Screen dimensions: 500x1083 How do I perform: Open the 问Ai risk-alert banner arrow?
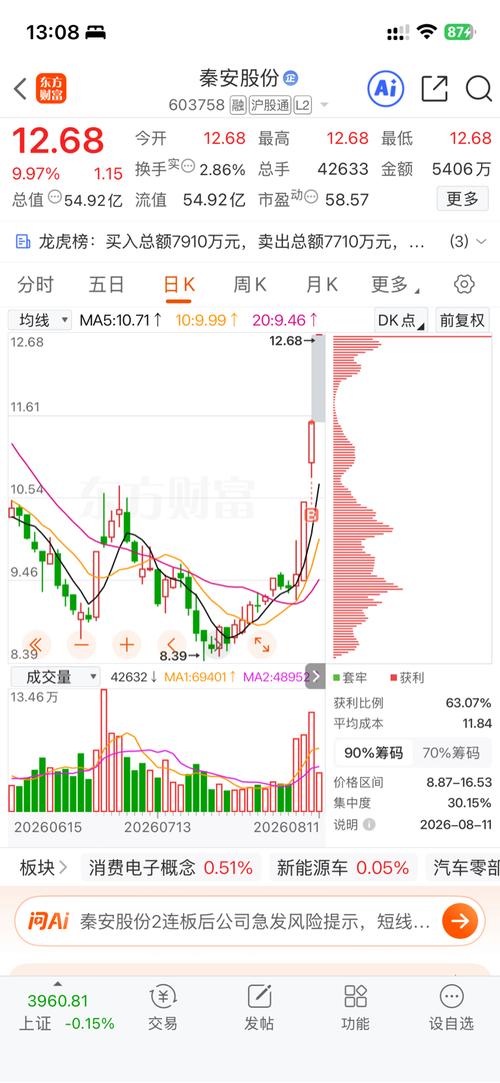tap(460, 921)
